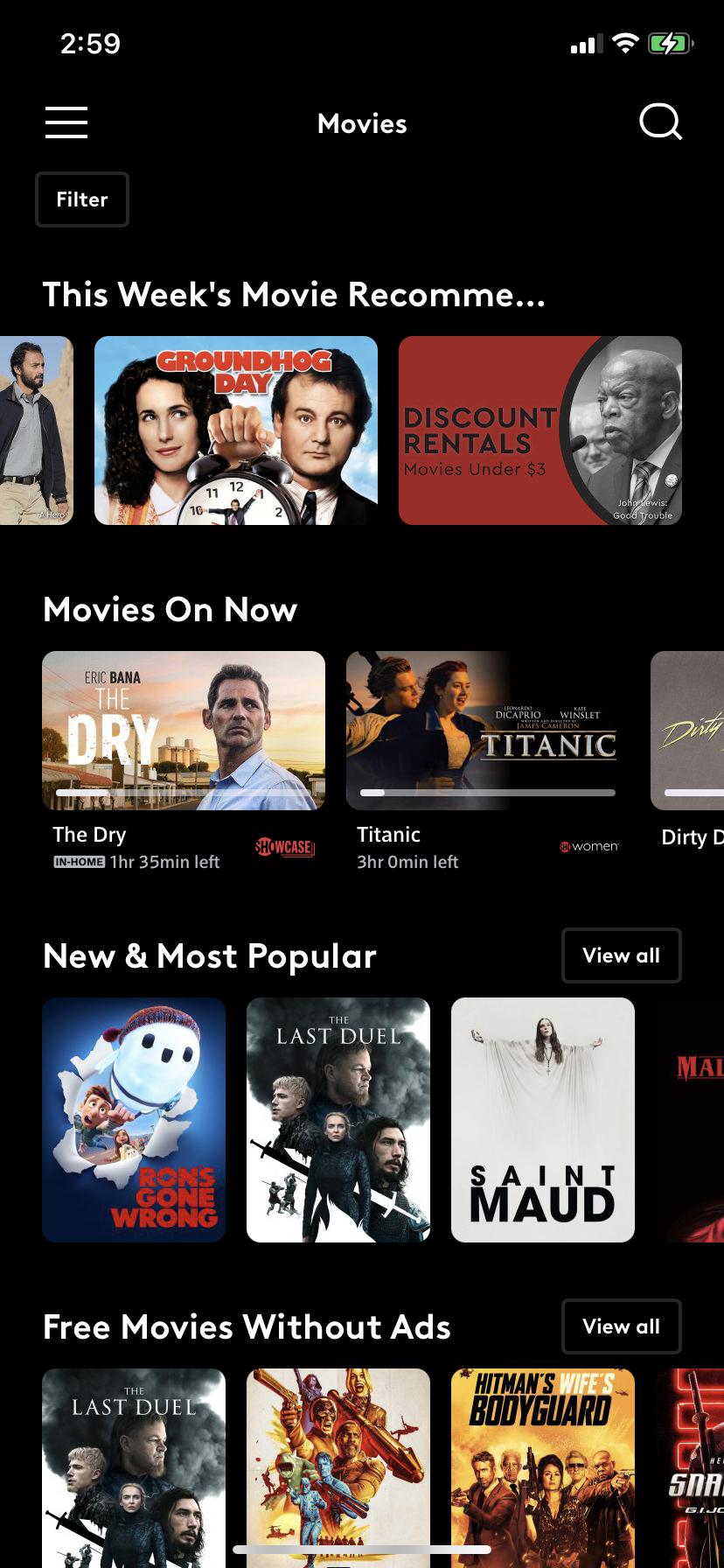Open the search icon
The width and height of the screenshot is (724, 1568).
click(660, 122)
